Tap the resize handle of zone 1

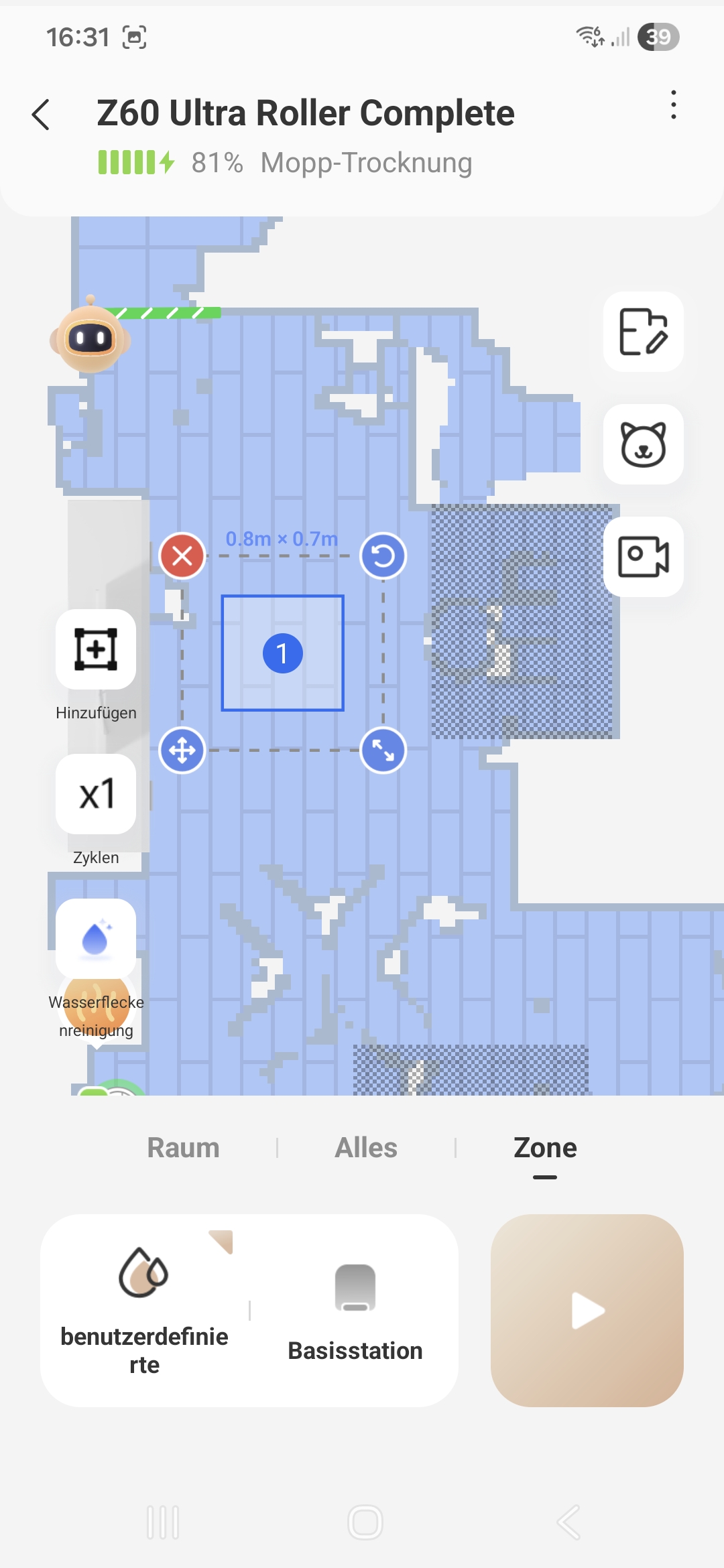pyautogui.click(x=383, y=750)
